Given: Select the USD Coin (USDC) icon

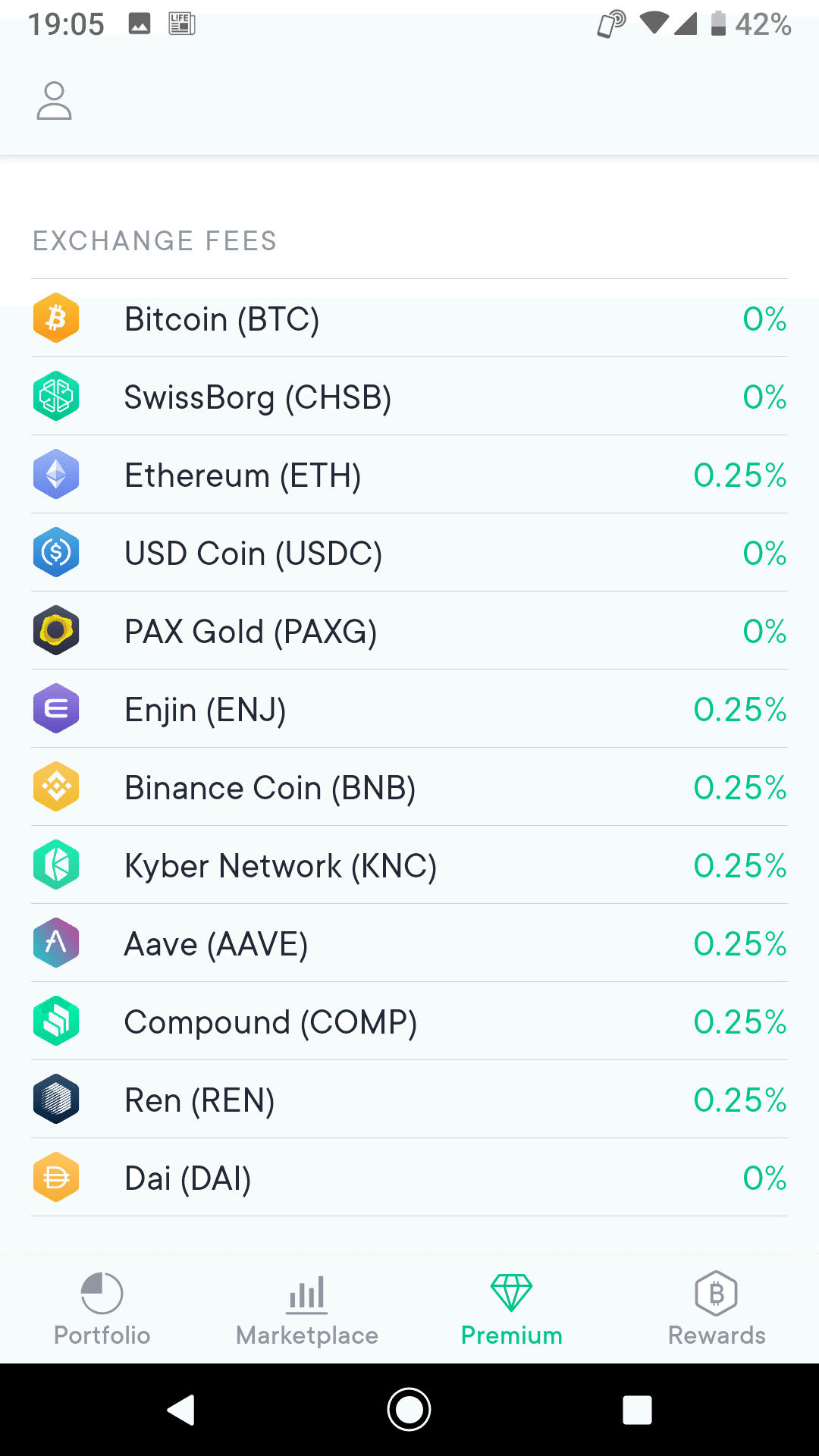Looking at the screenshot, I should (56, 552).
